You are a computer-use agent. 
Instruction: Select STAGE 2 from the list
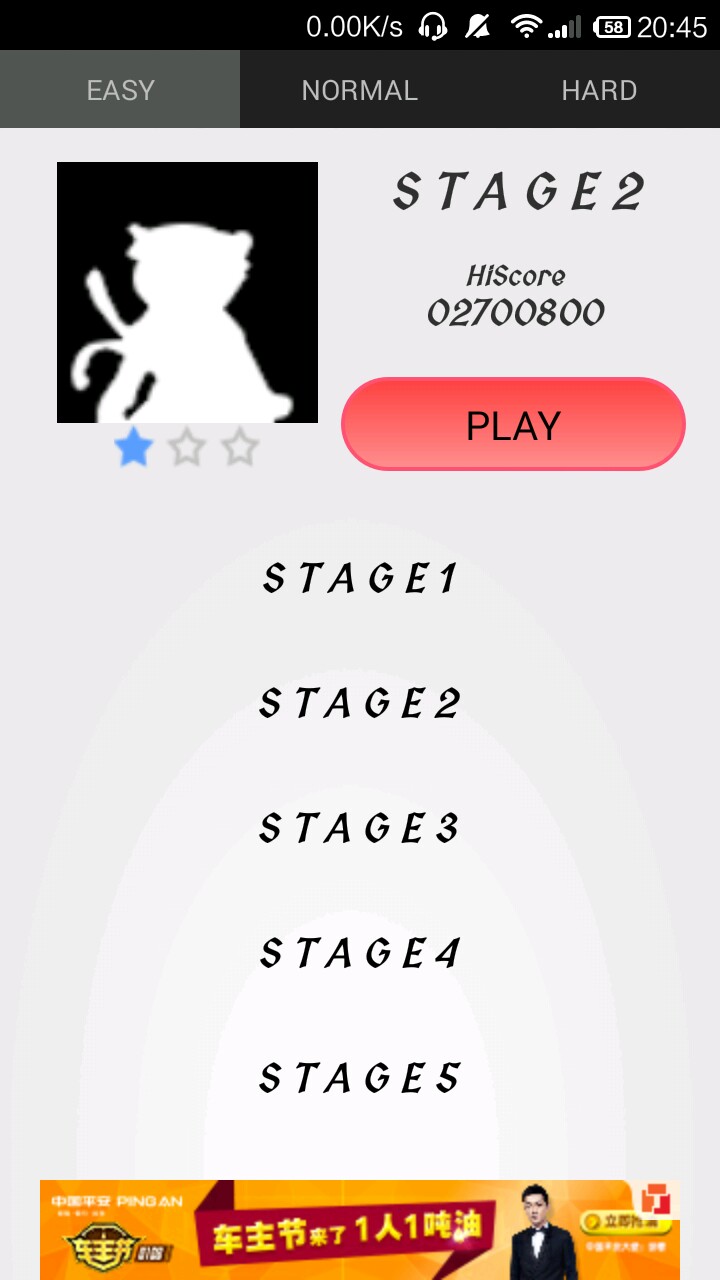[x=360, y=703]
